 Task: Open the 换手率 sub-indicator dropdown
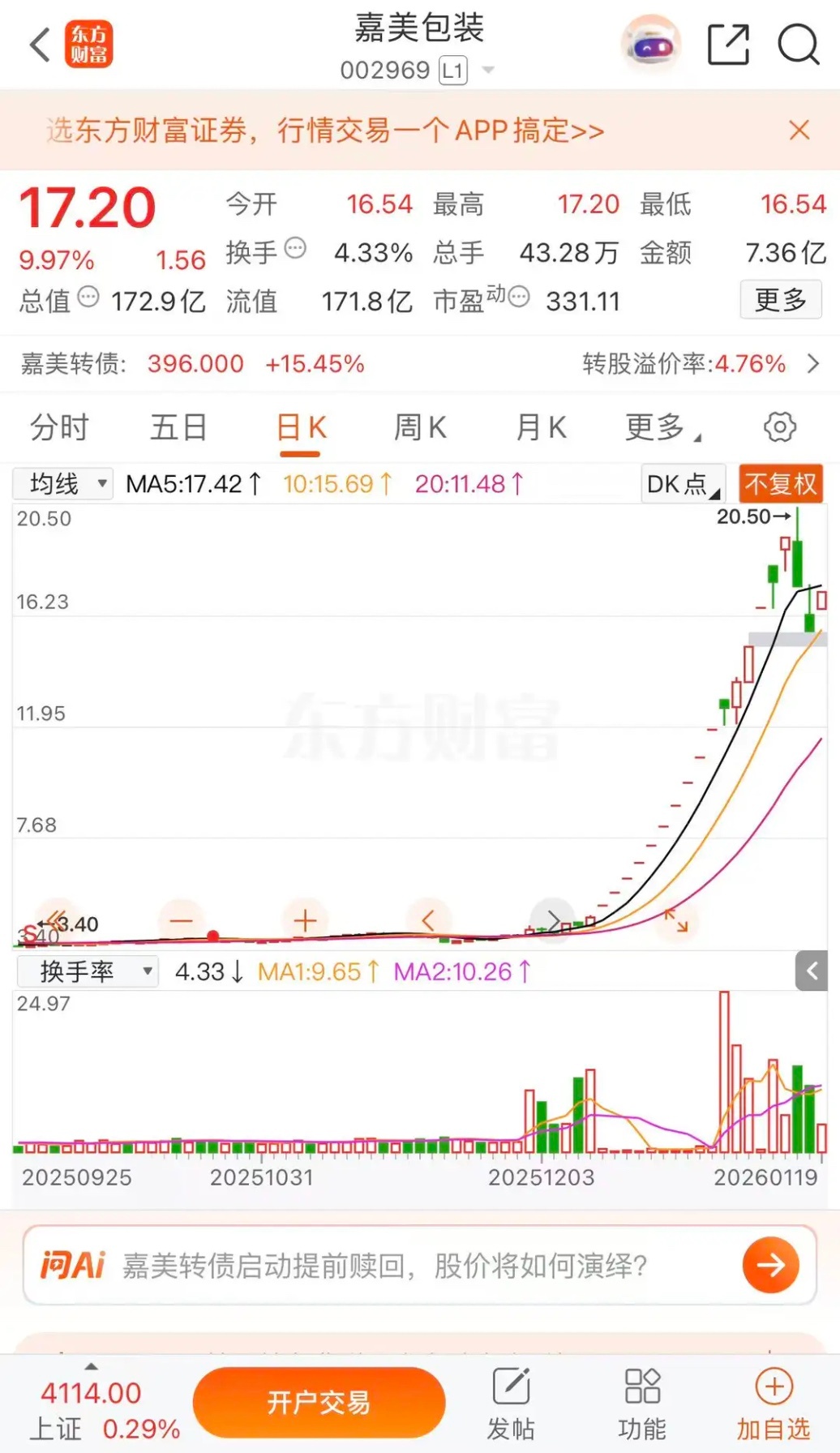(x=88, y=971)
